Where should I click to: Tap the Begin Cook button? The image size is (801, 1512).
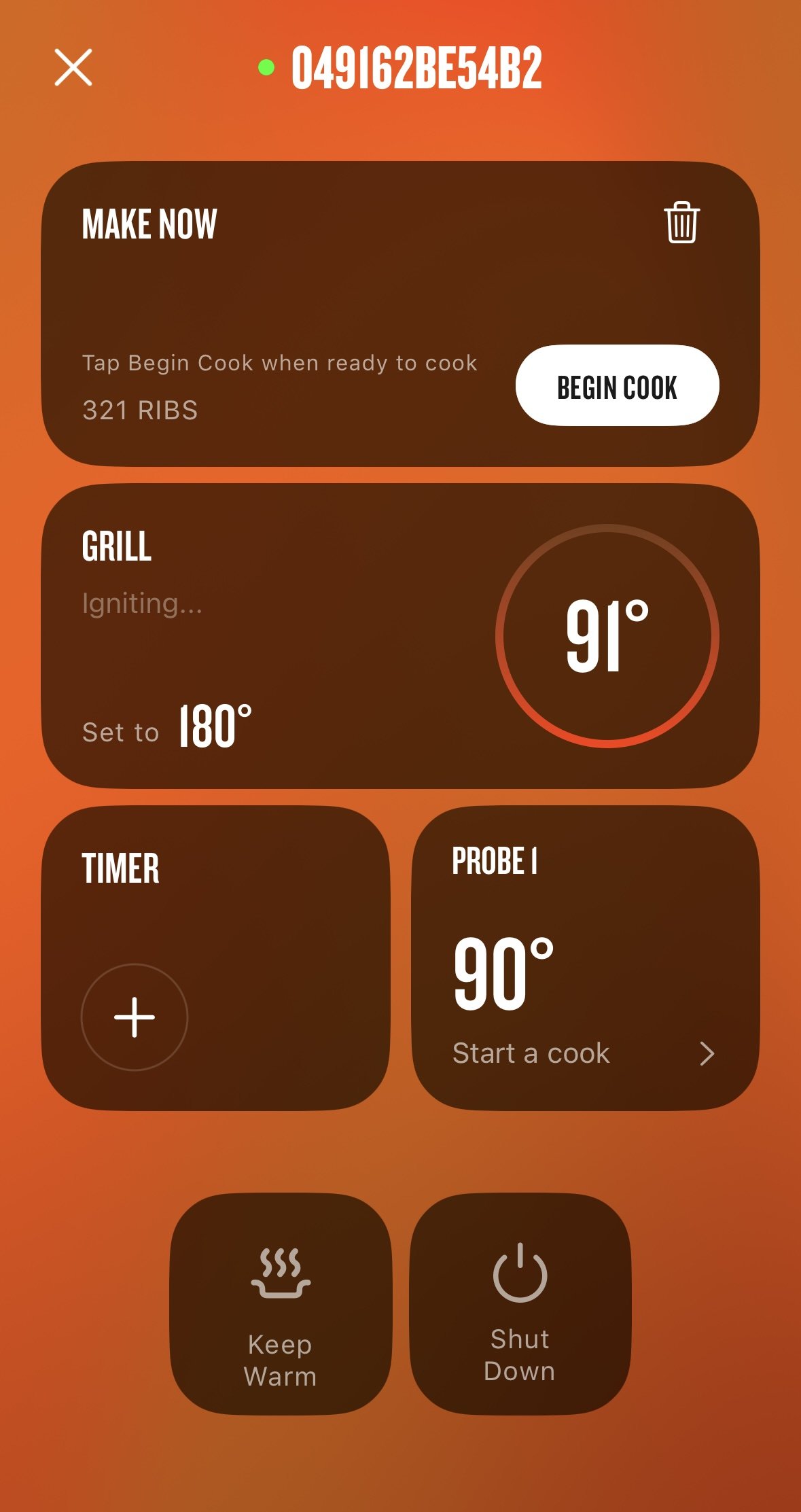617,385
